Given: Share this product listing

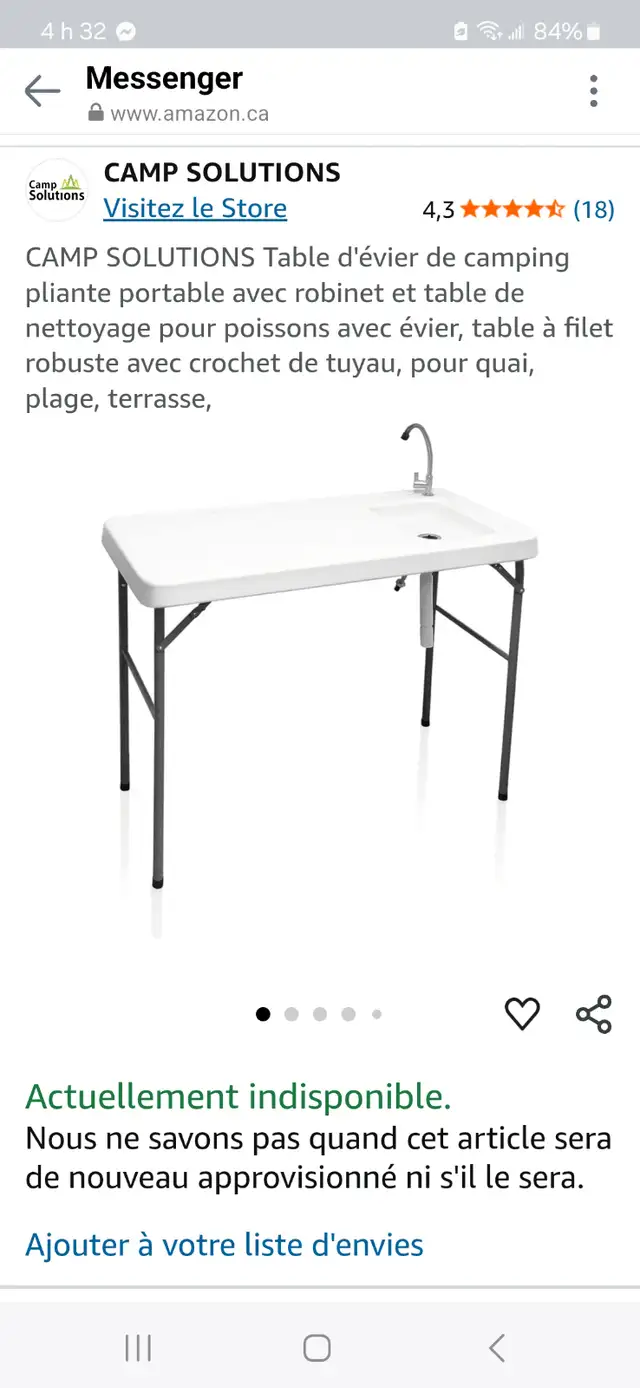Looking at the screenshot, I should click(x=594, y=1014).
